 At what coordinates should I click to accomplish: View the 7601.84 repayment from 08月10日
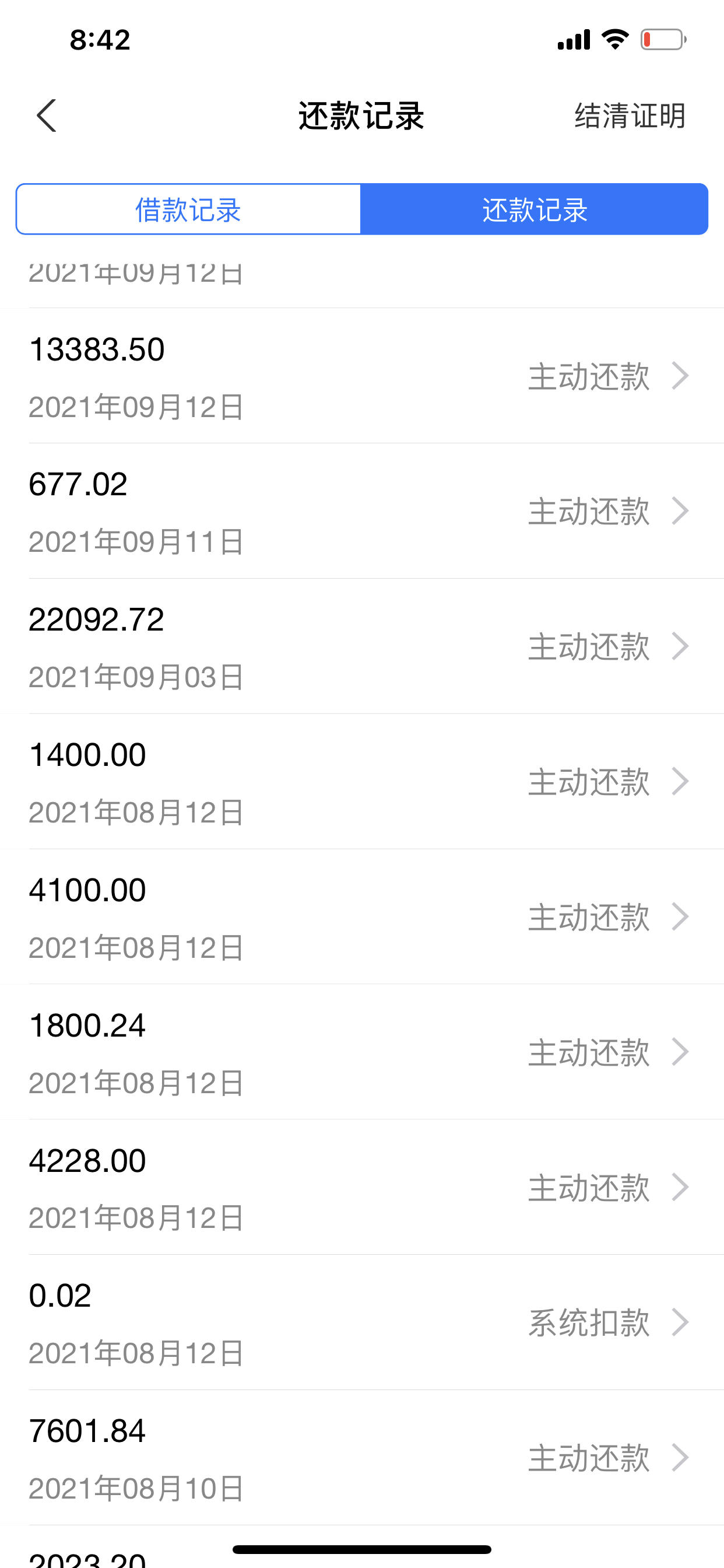pos(362,1457)
